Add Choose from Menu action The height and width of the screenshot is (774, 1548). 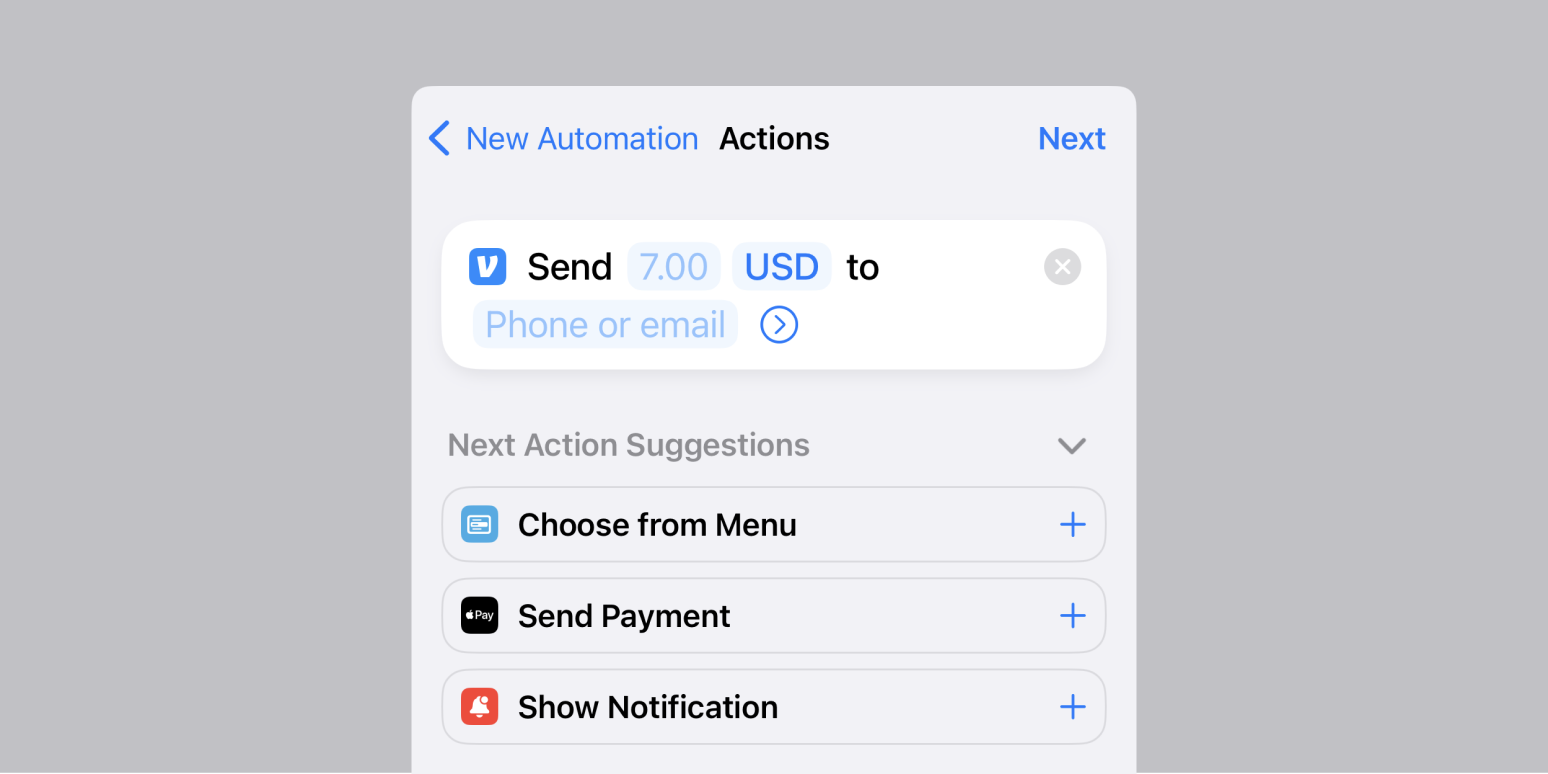(x=1072, y=525)
